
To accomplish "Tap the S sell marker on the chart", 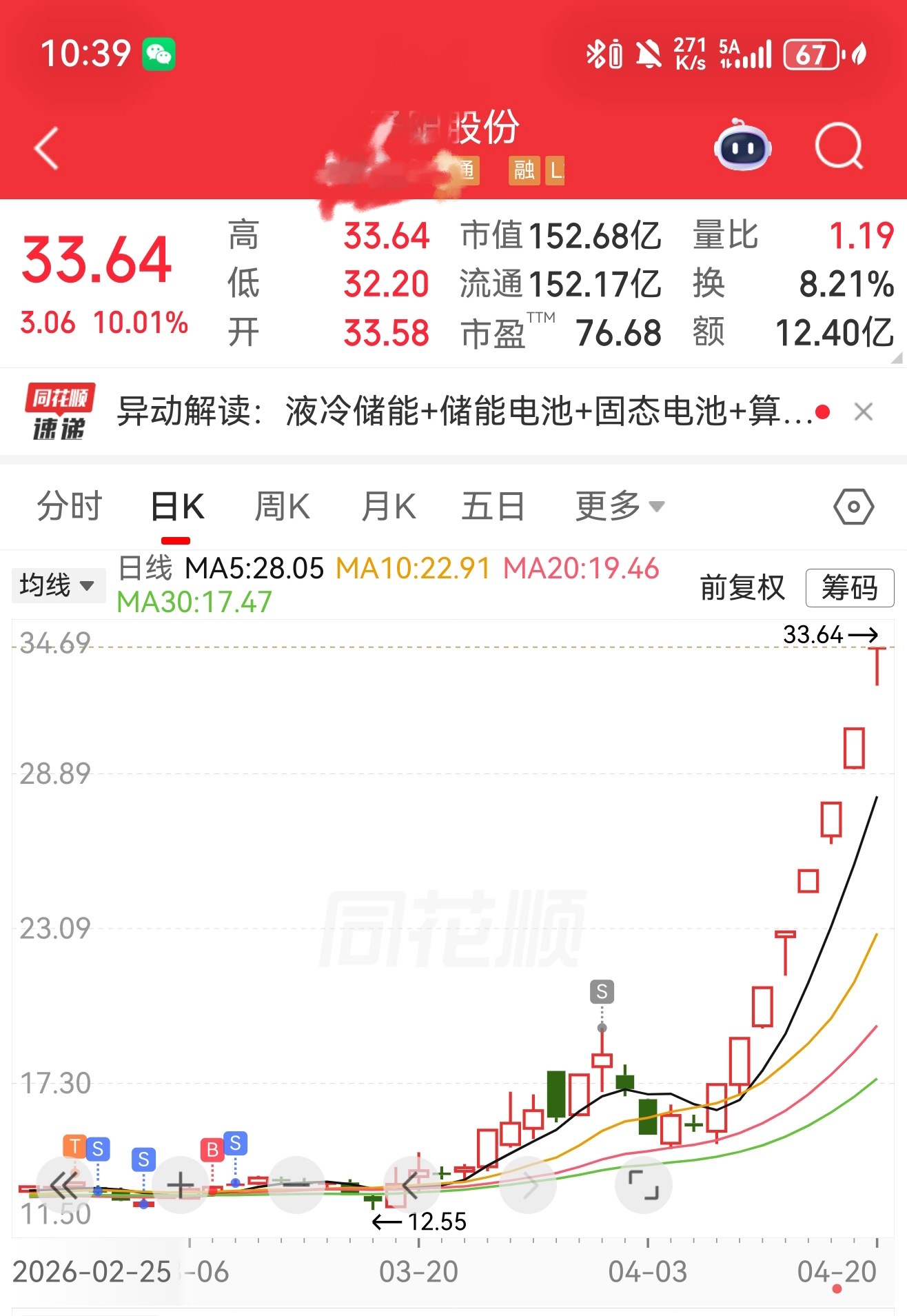I will click(602, 991).
